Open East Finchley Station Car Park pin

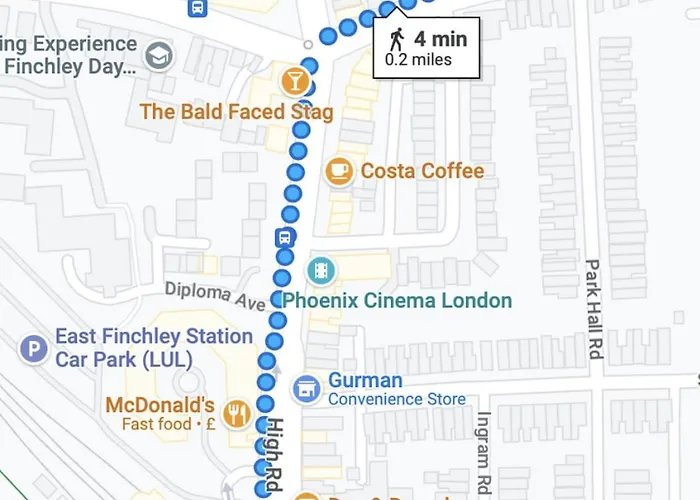35,349
